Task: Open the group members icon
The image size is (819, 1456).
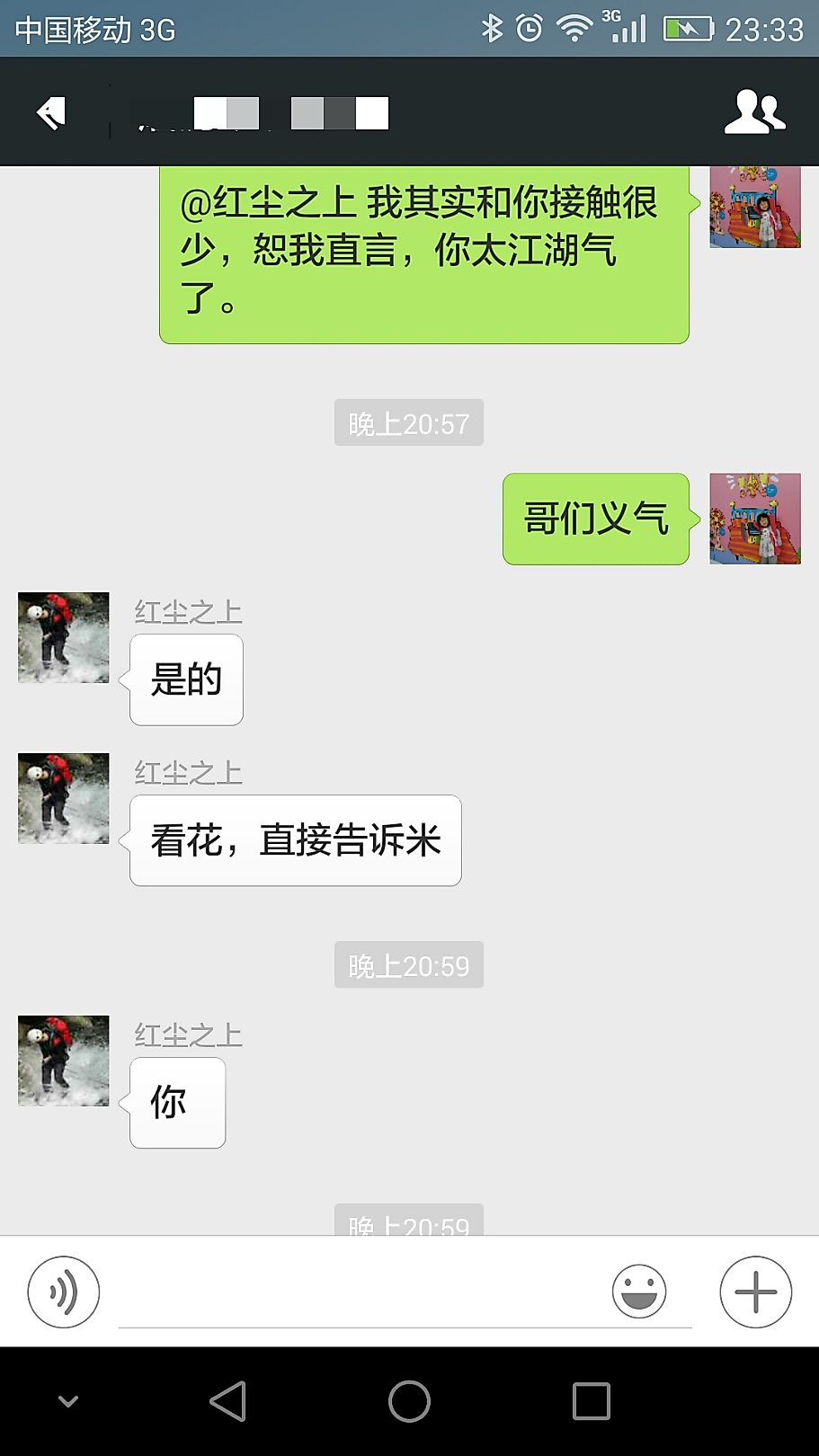Action: tap(754, 112)
